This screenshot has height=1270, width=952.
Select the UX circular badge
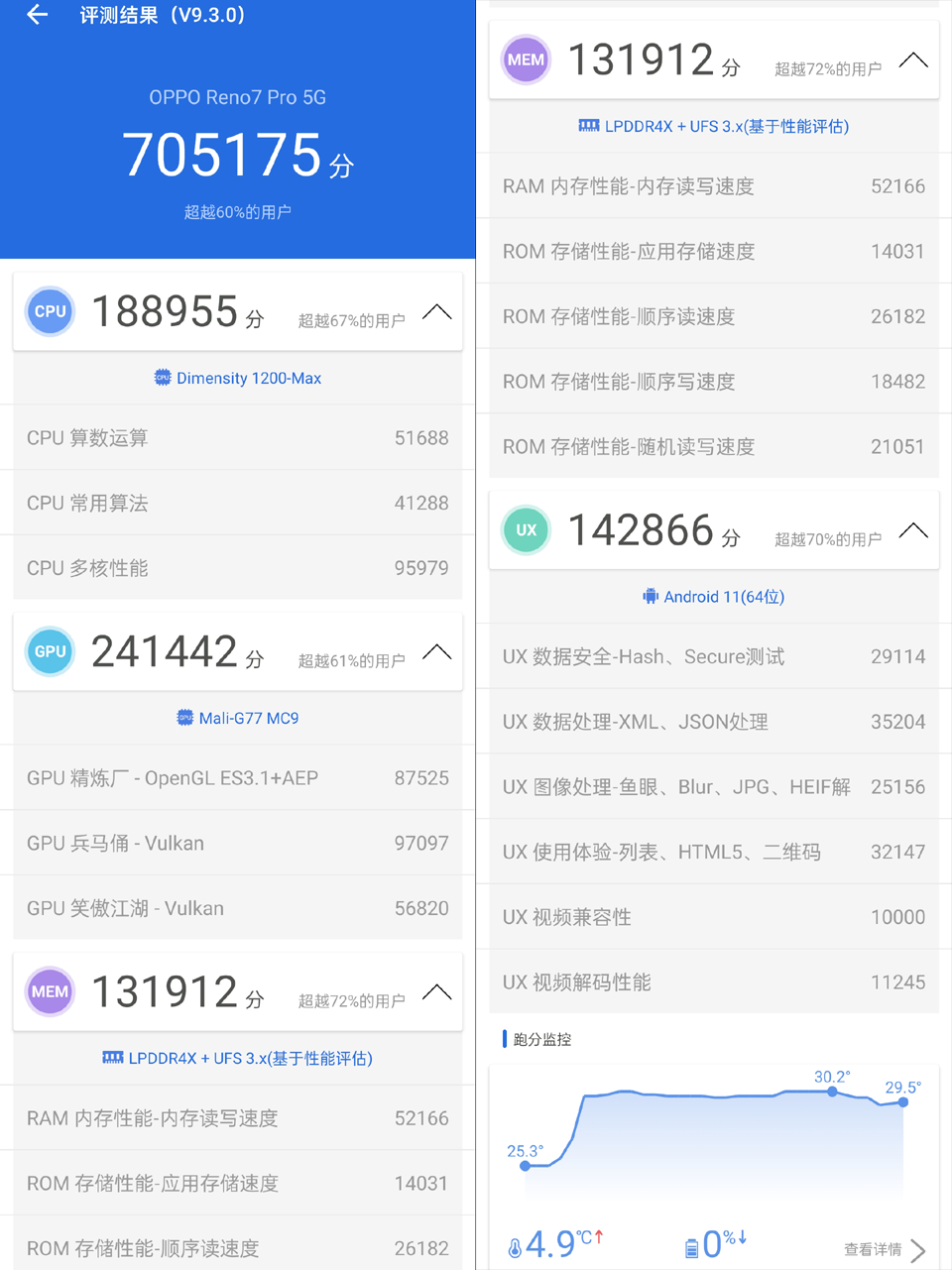[526, 530]
